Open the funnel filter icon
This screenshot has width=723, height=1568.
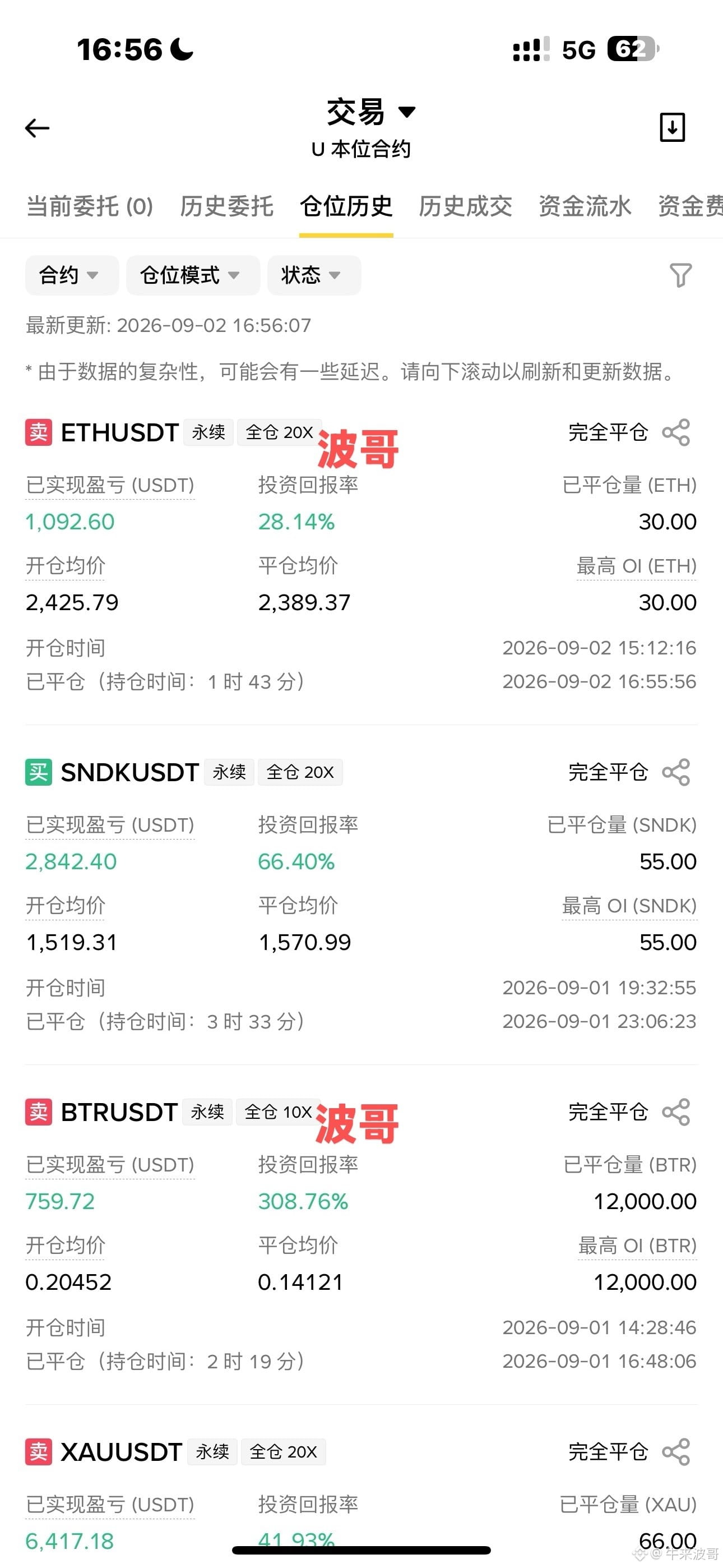680,275
